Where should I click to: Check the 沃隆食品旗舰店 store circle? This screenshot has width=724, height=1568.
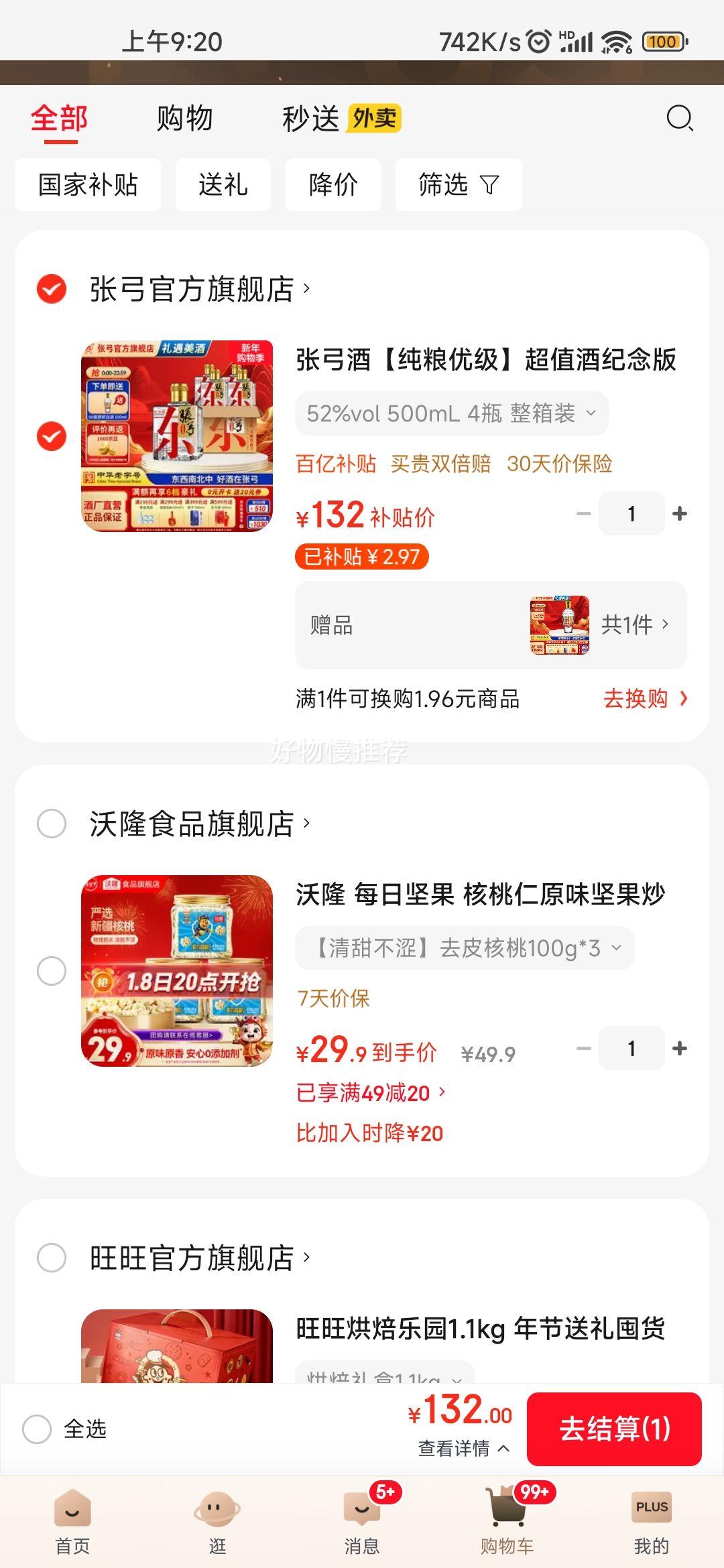click(x=51, y=823)
